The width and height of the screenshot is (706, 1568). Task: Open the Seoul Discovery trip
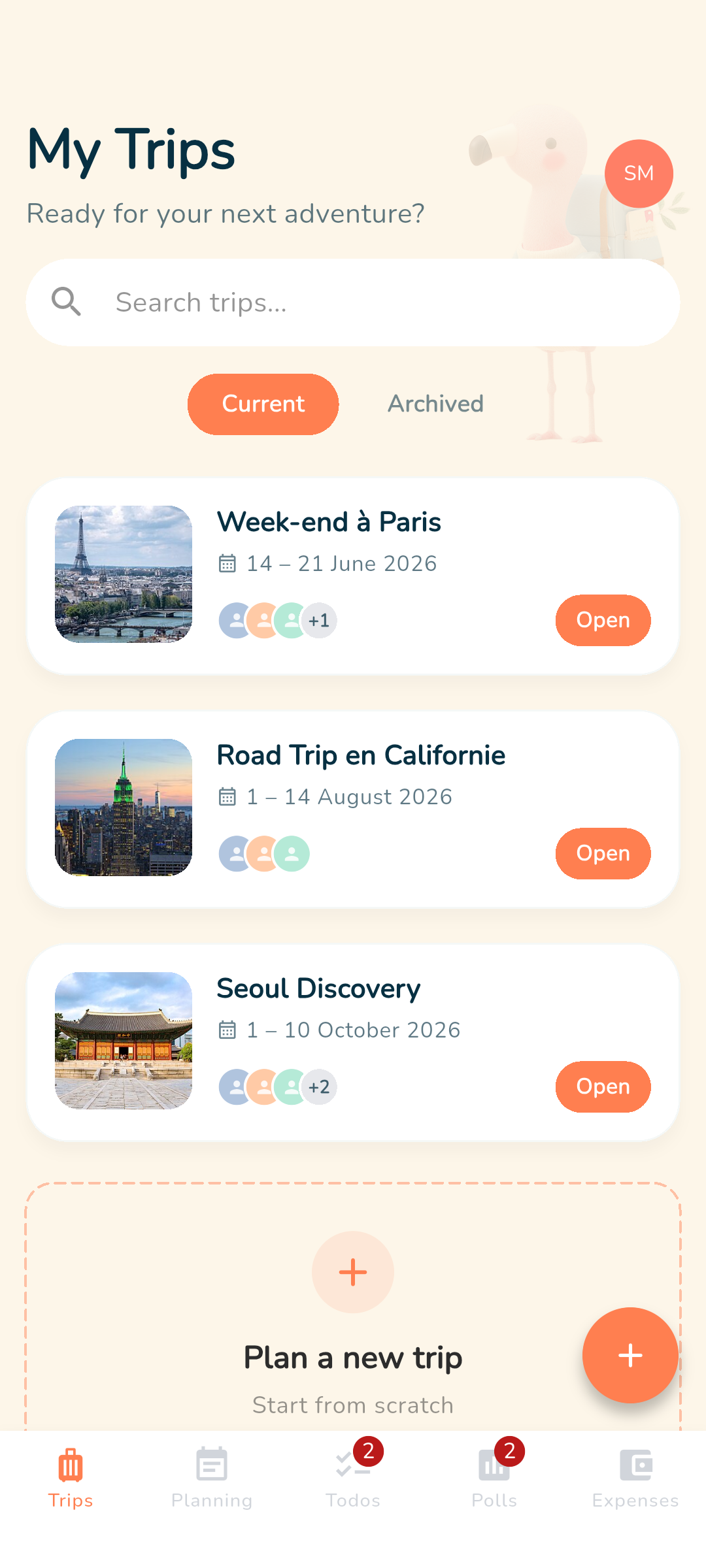pos(603,1086)
